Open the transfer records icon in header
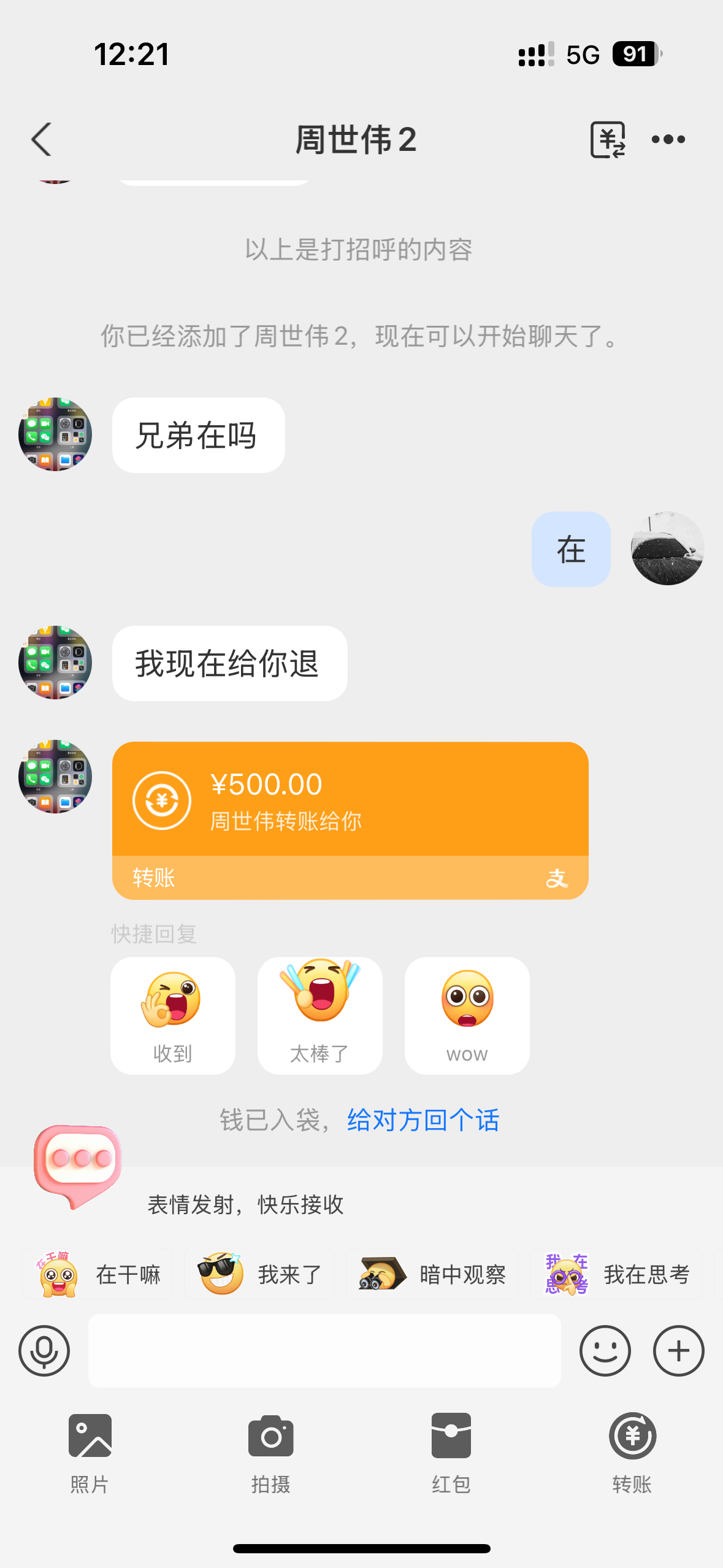 (607, 139)
